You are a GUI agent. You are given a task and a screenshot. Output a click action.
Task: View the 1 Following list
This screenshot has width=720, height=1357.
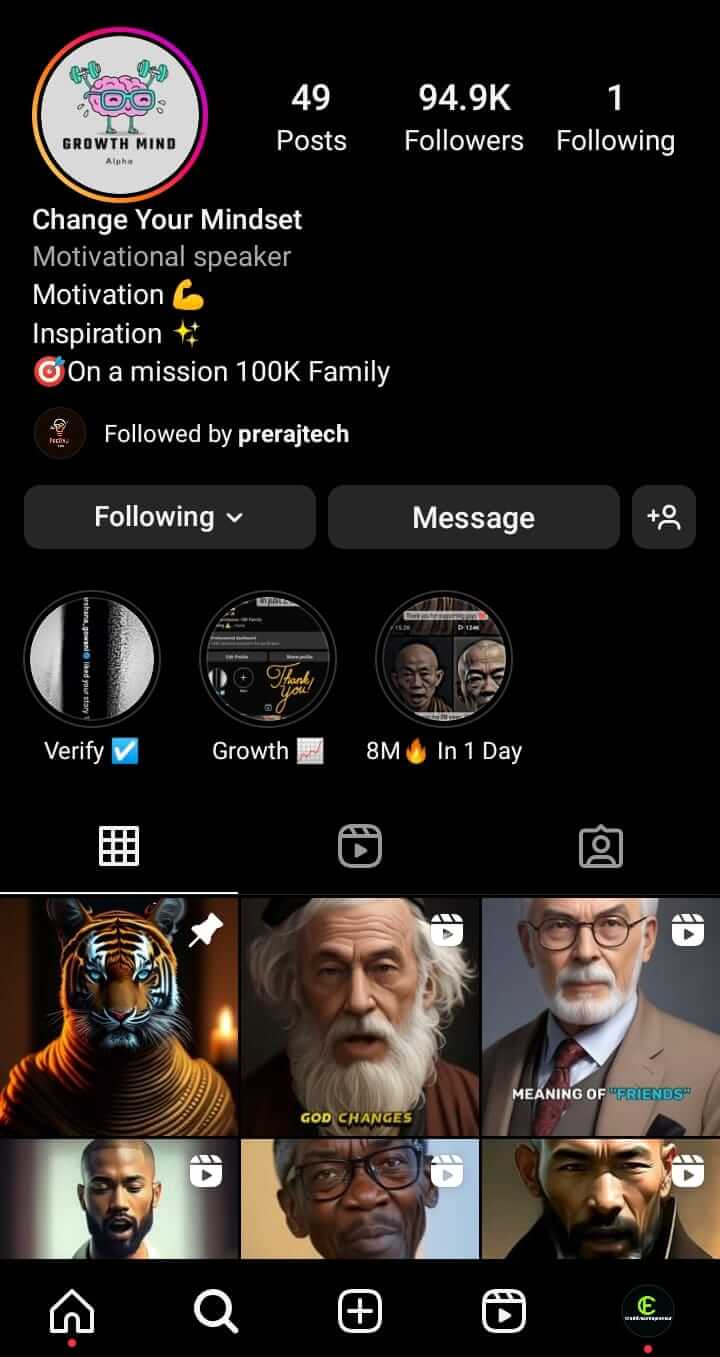[615, 118]
